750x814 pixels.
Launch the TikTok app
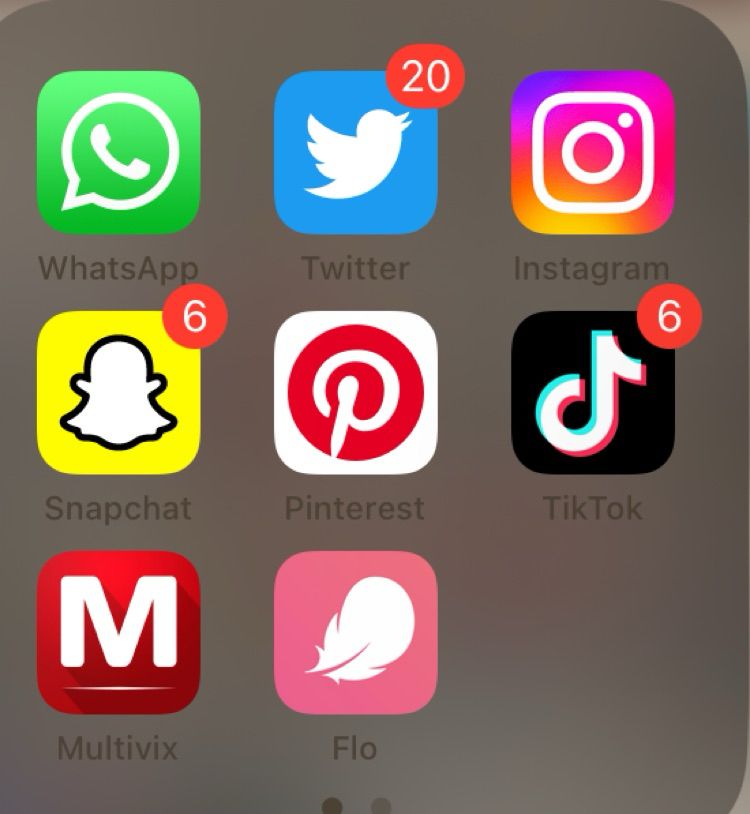593,392
